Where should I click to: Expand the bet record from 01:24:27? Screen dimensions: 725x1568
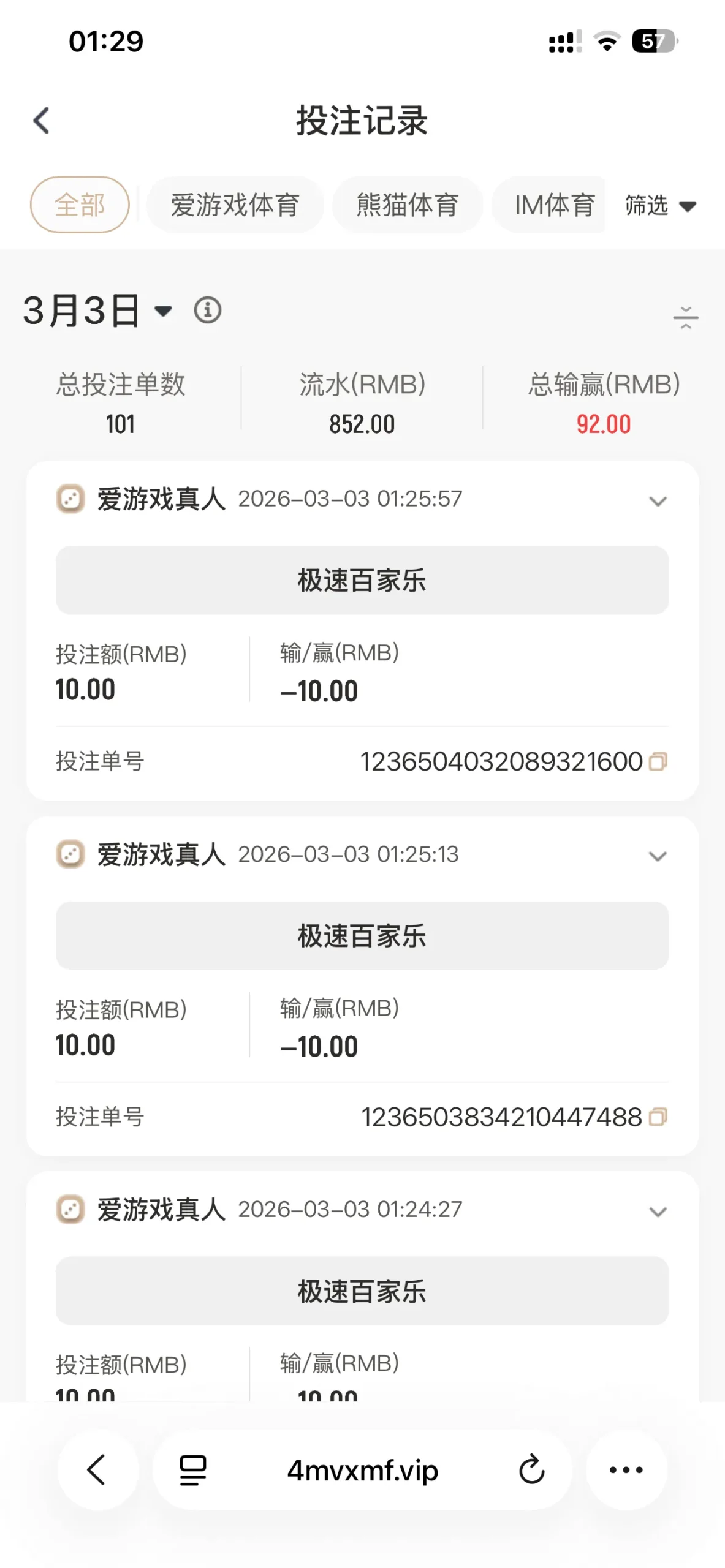(x=658, y=1212)
